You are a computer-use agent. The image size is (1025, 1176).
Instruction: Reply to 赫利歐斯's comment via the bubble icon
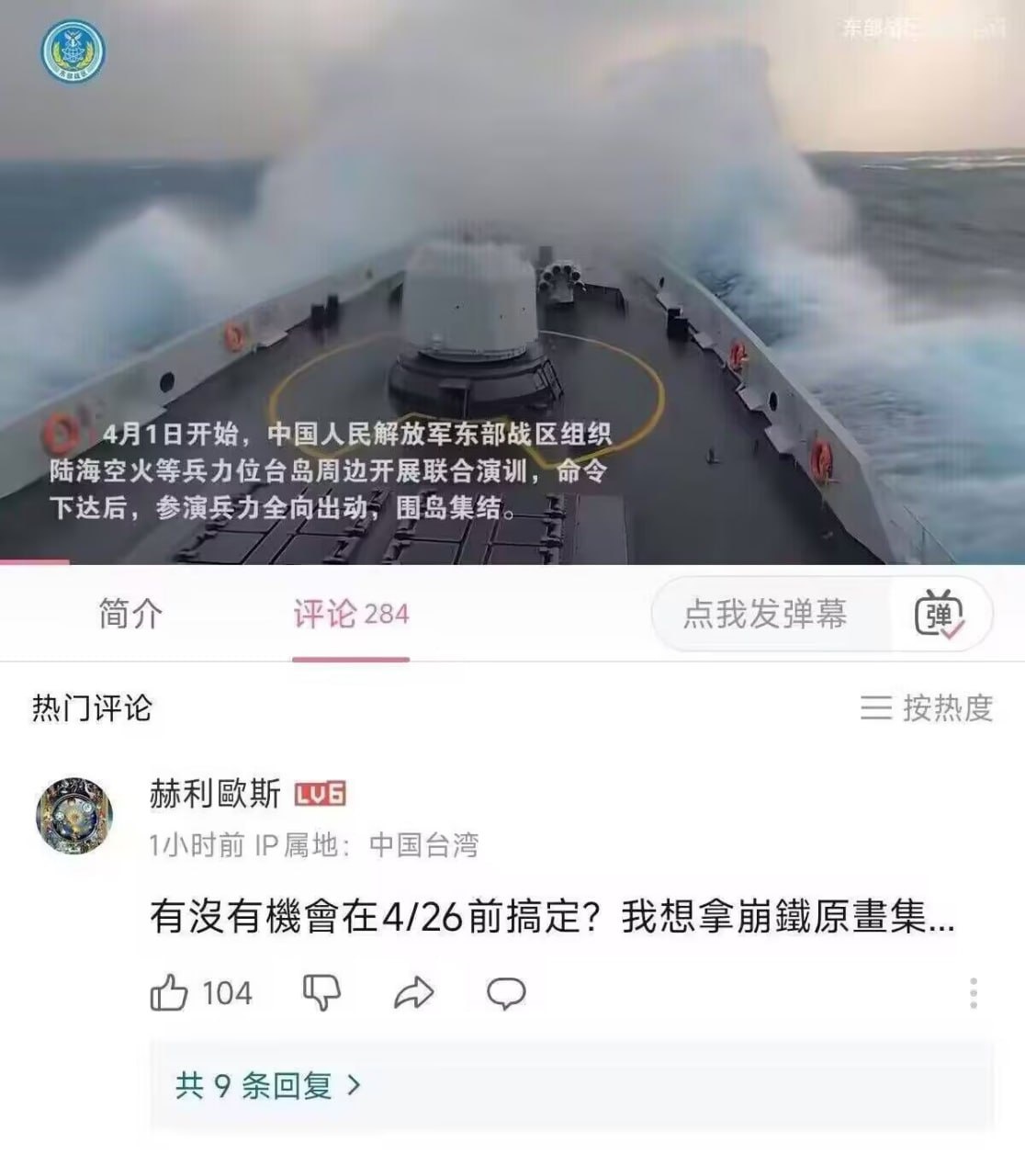point(506,993)
